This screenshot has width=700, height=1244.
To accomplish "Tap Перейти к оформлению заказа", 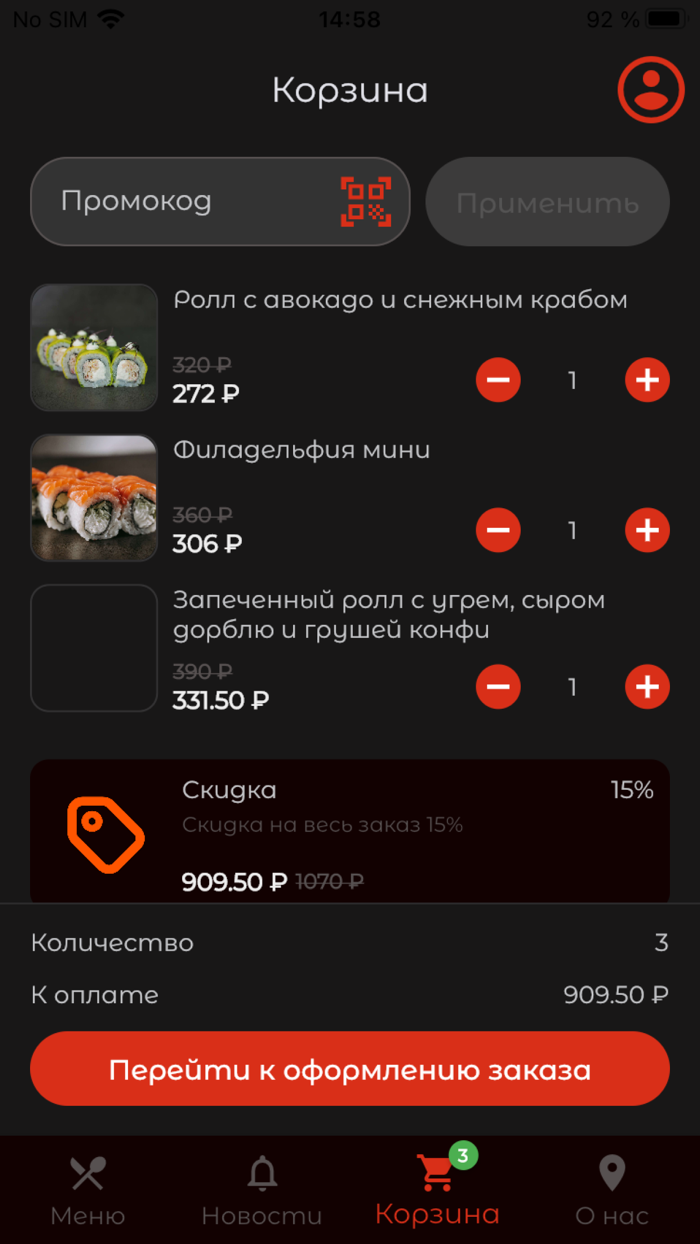I will [350, 1069].
